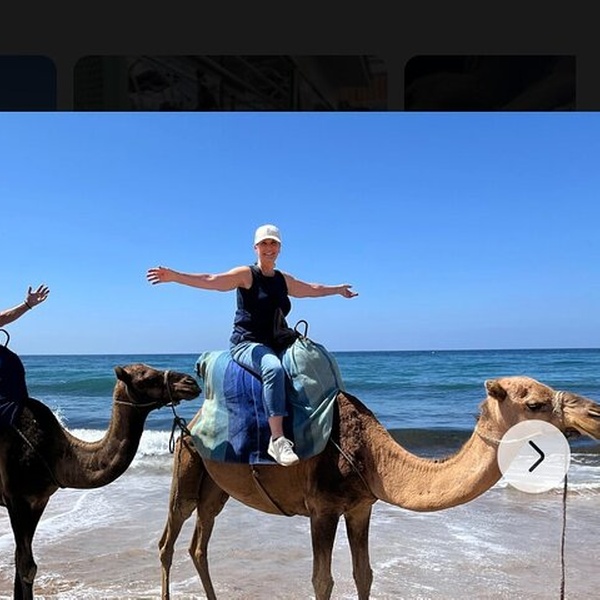Screen dimensions: 600x600
Task: Open the dimmed middle photo tile above
Action: point(230,82)
